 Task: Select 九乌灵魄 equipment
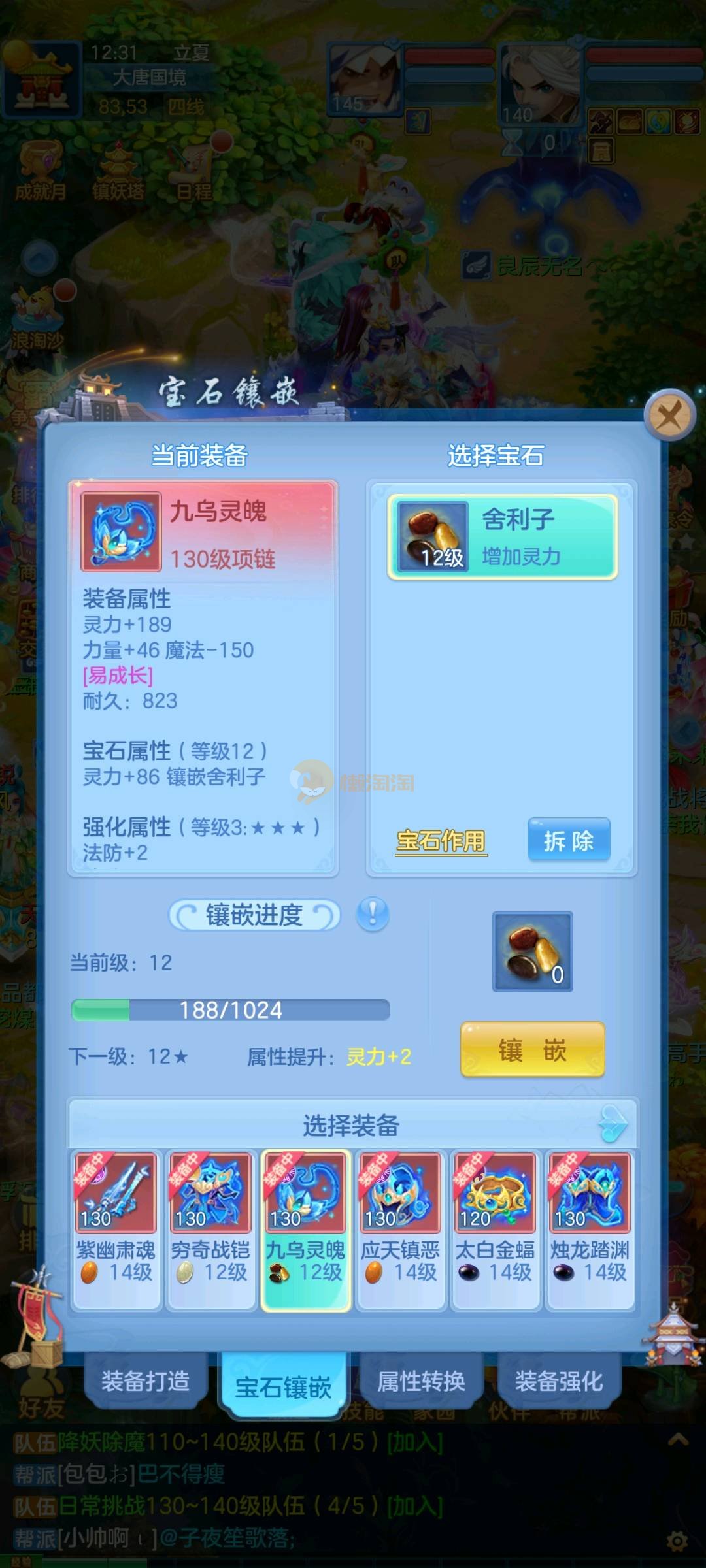(x=305, y=1230)
